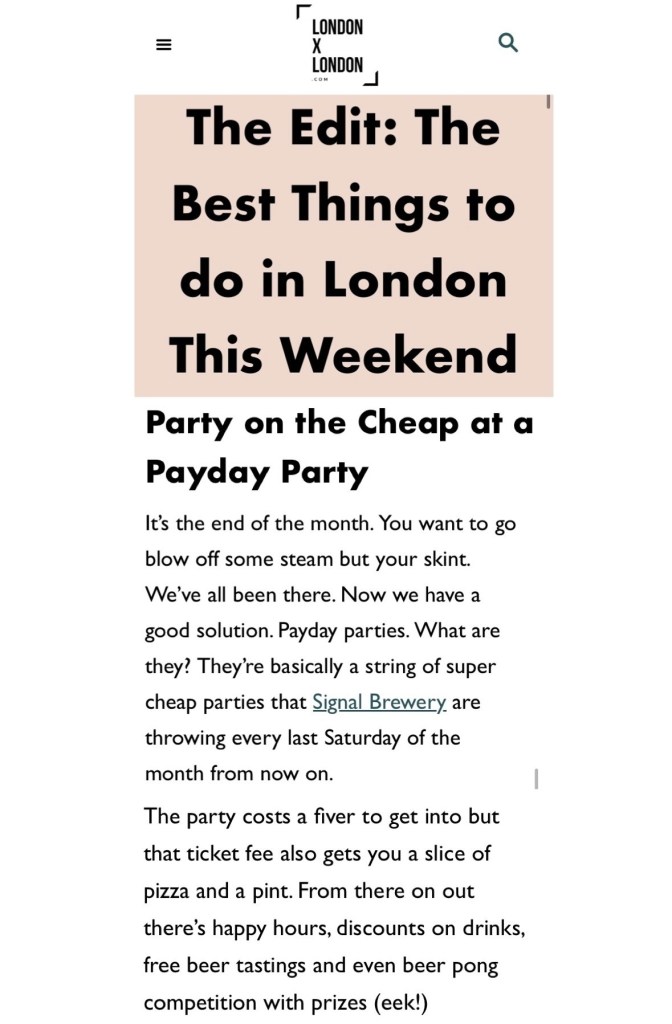Screen dimensions: 672x1024
Task: Go to London x London homepage logo
Action: tap(337, 45)
